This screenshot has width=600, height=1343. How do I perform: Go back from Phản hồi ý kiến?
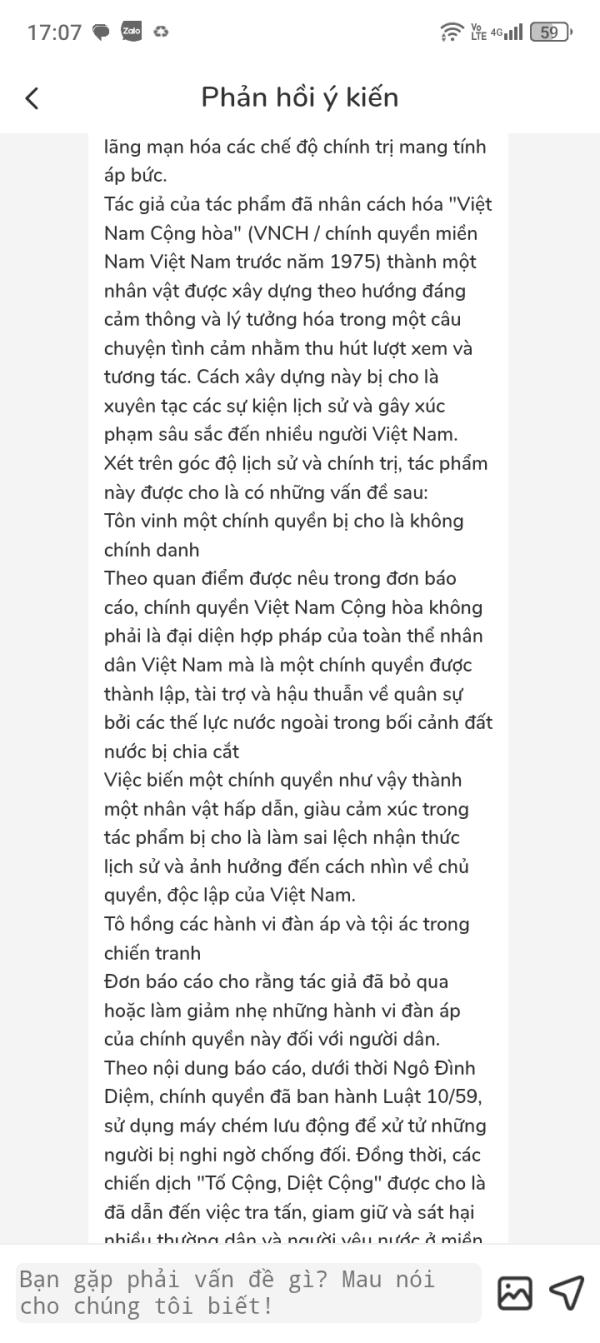[x=32, y=97]
